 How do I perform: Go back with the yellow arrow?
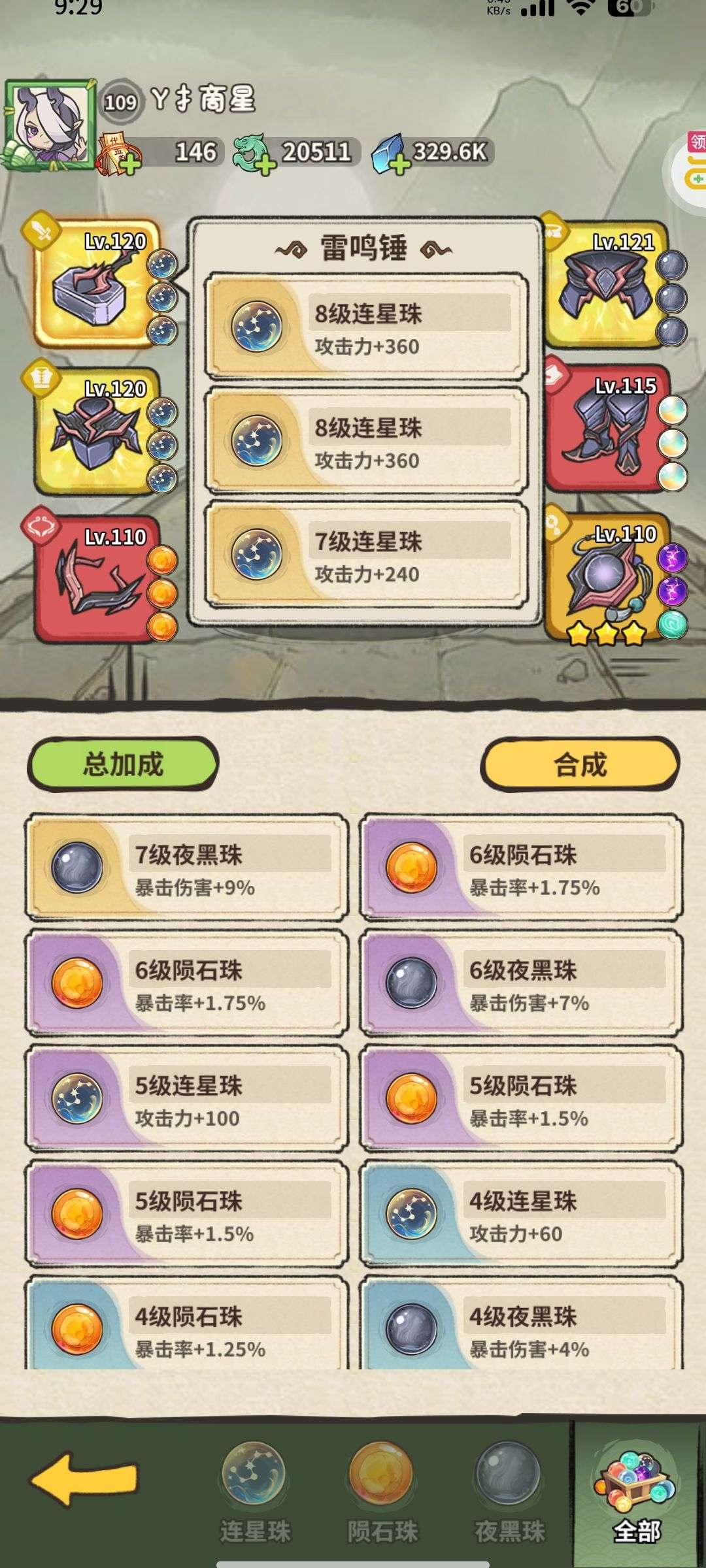pyautogui.click(x=85, y=1479)
